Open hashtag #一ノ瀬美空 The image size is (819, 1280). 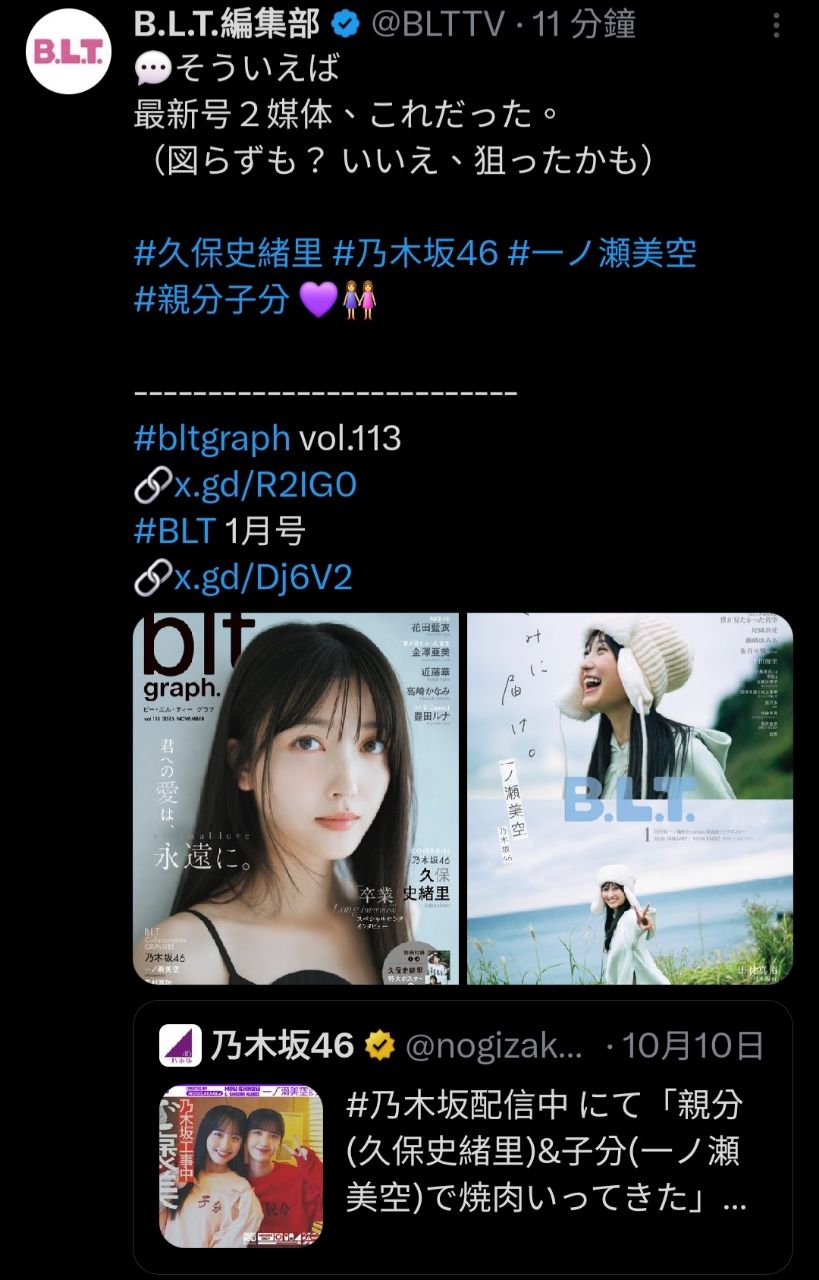tap(602, 253)
